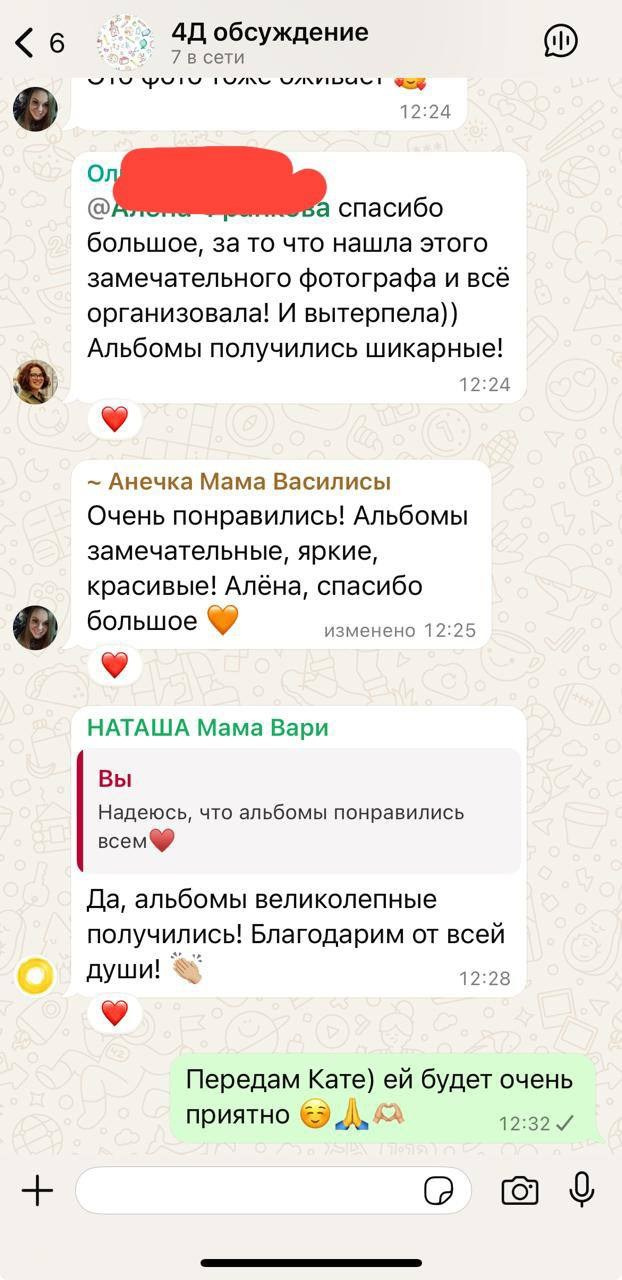Record a voice message
Screen dimensions: 622x1280
(581, 1190)
